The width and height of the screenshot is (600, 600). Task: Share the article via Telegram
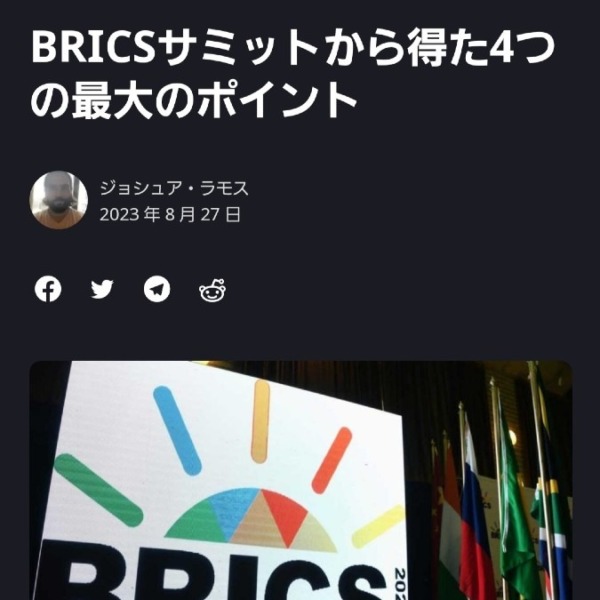click(157, 290)
